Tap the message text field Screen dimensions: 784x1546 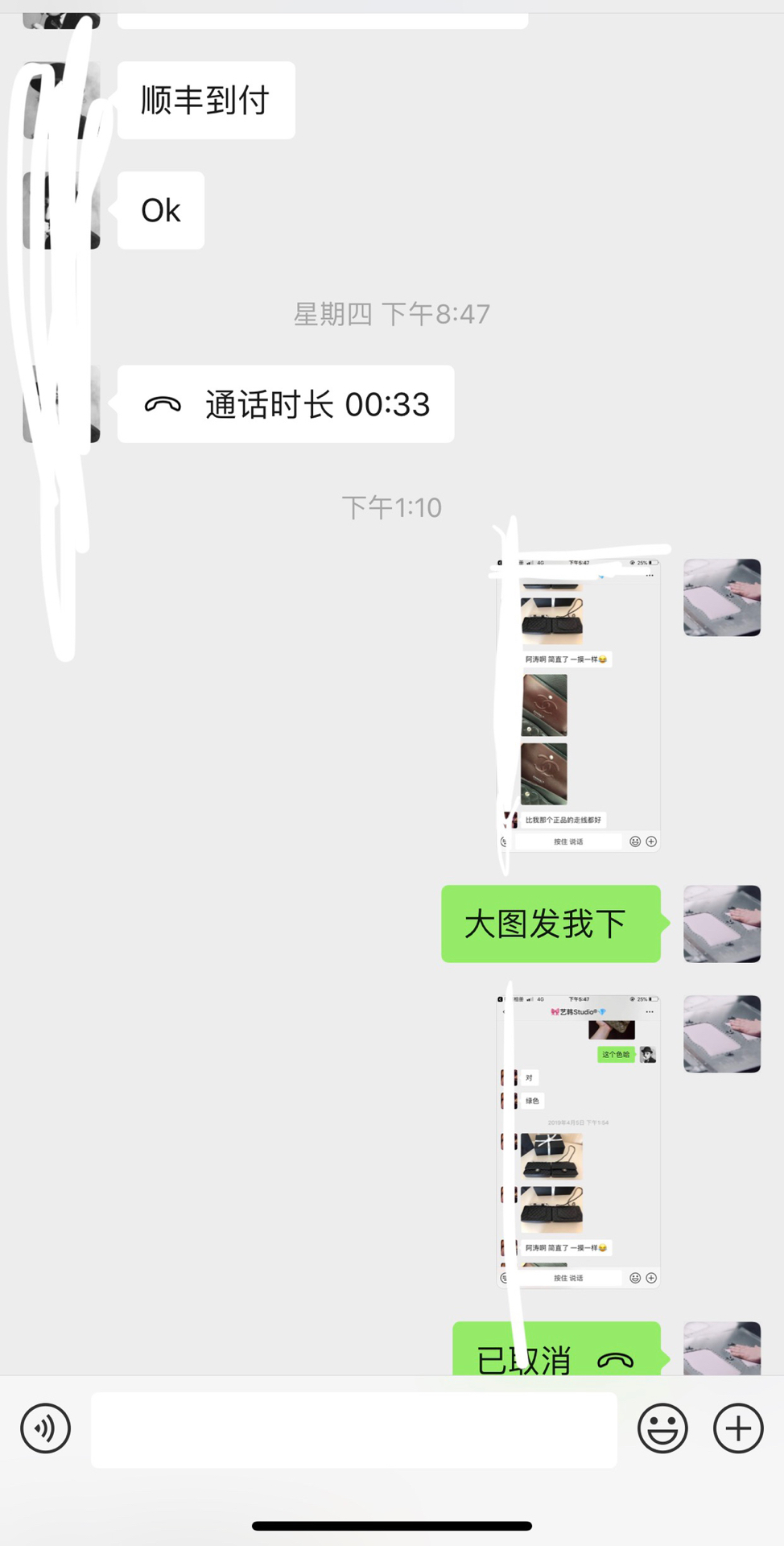(x=353, y=1430)
